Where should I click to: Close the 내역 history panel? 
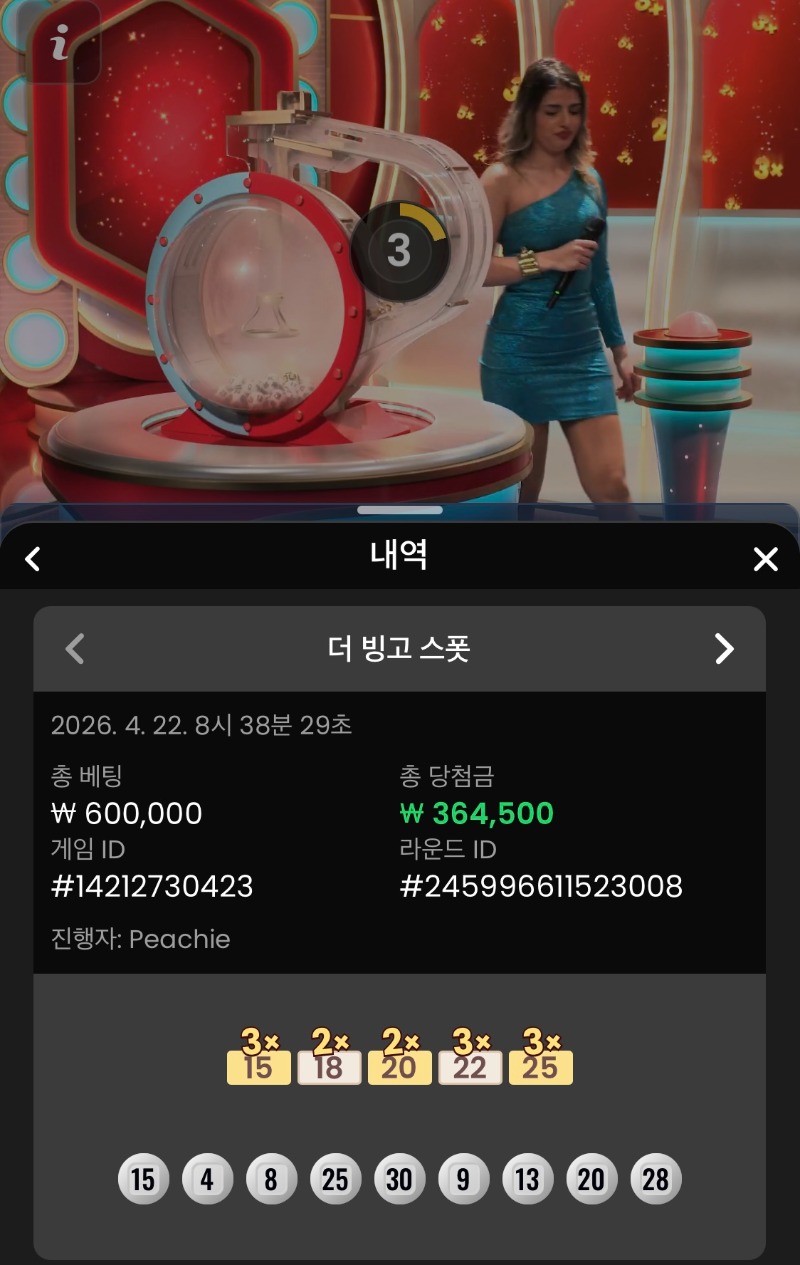pos(765,559)
